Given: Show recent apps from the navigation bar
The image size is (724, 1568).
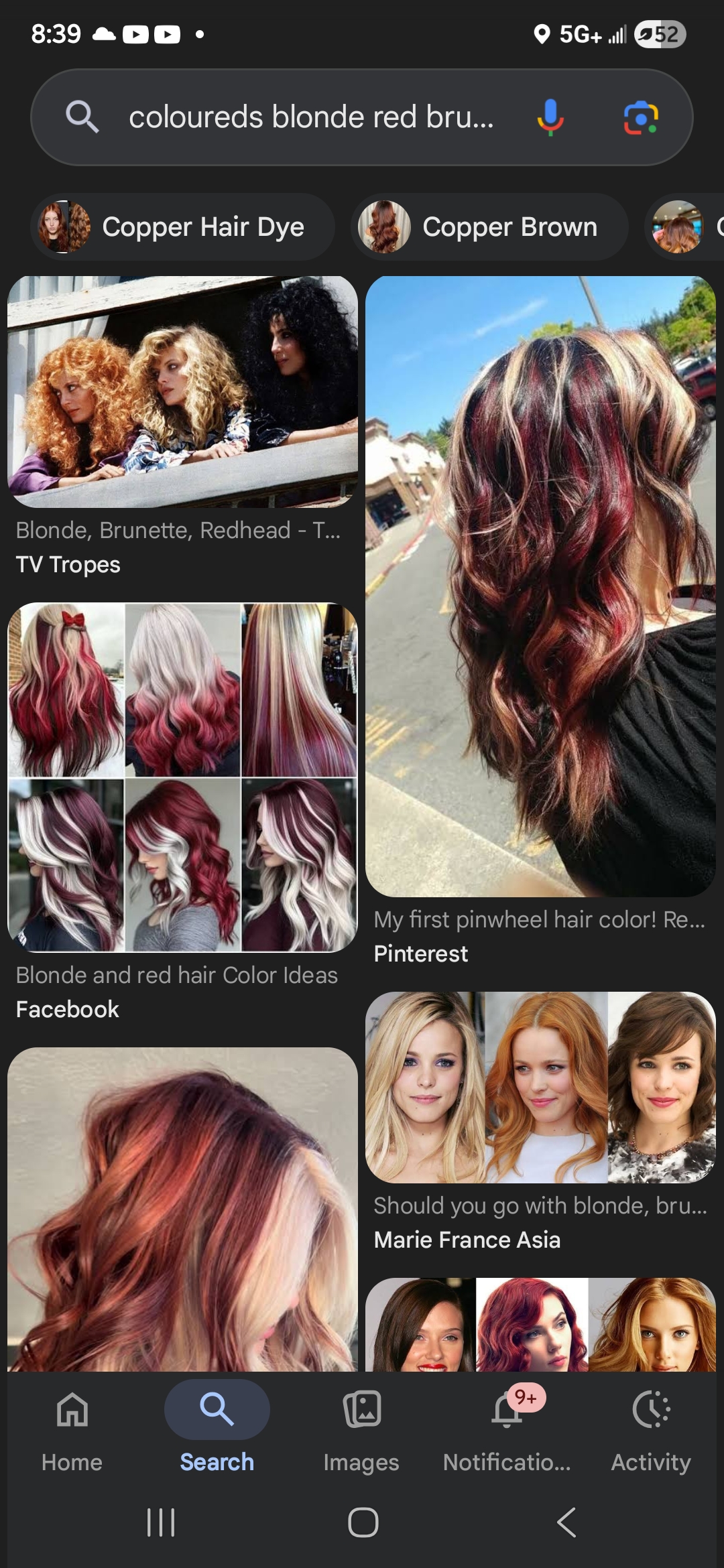Looking at the screenshot, I should point(161,1522).
